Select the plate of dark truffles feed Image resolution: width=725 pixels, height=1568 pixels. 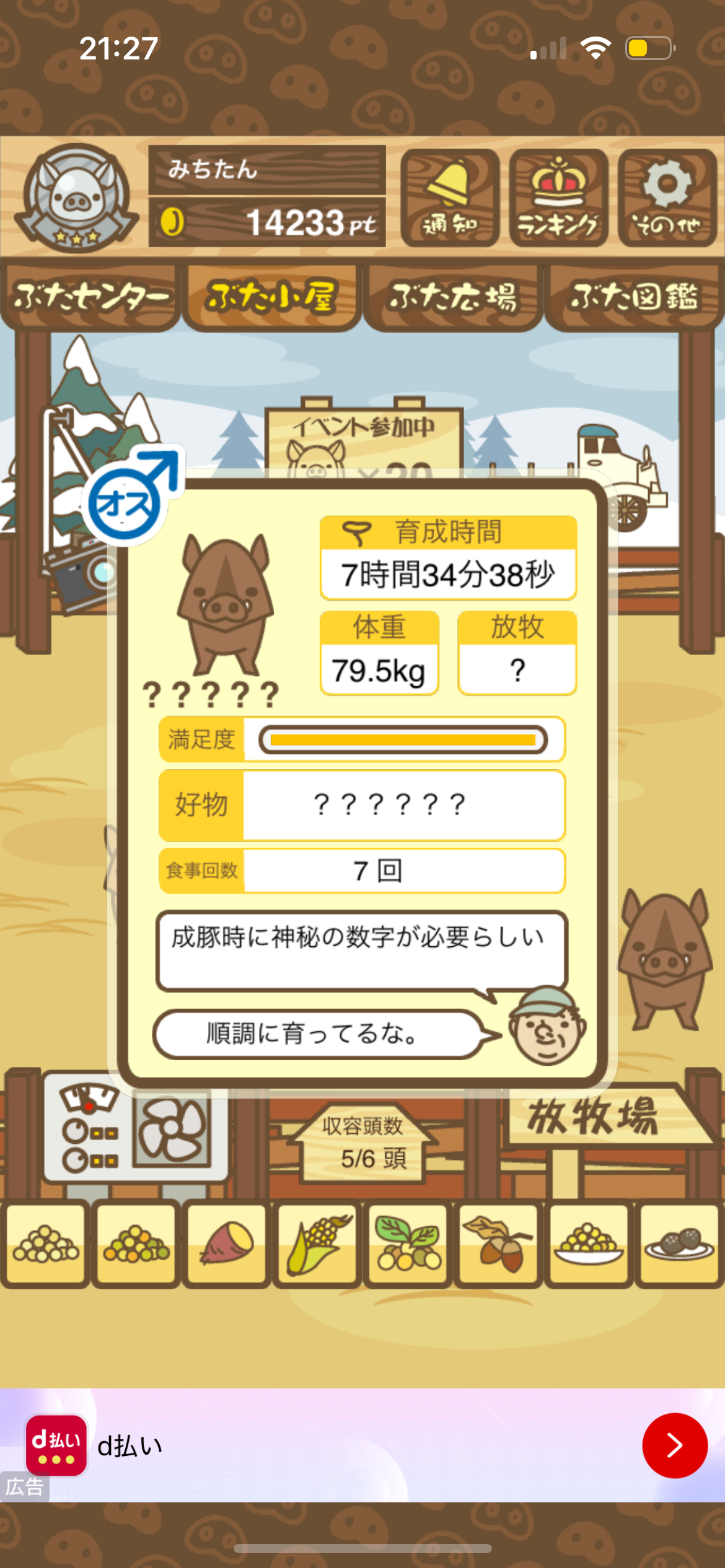[x=679, y=1244]
